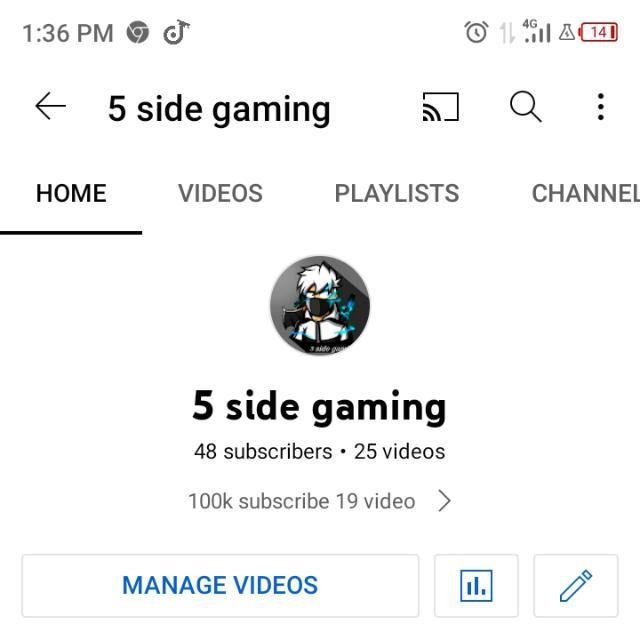
Task: Search within the channel
Action: pyautogui.click(x=525, y=106)
